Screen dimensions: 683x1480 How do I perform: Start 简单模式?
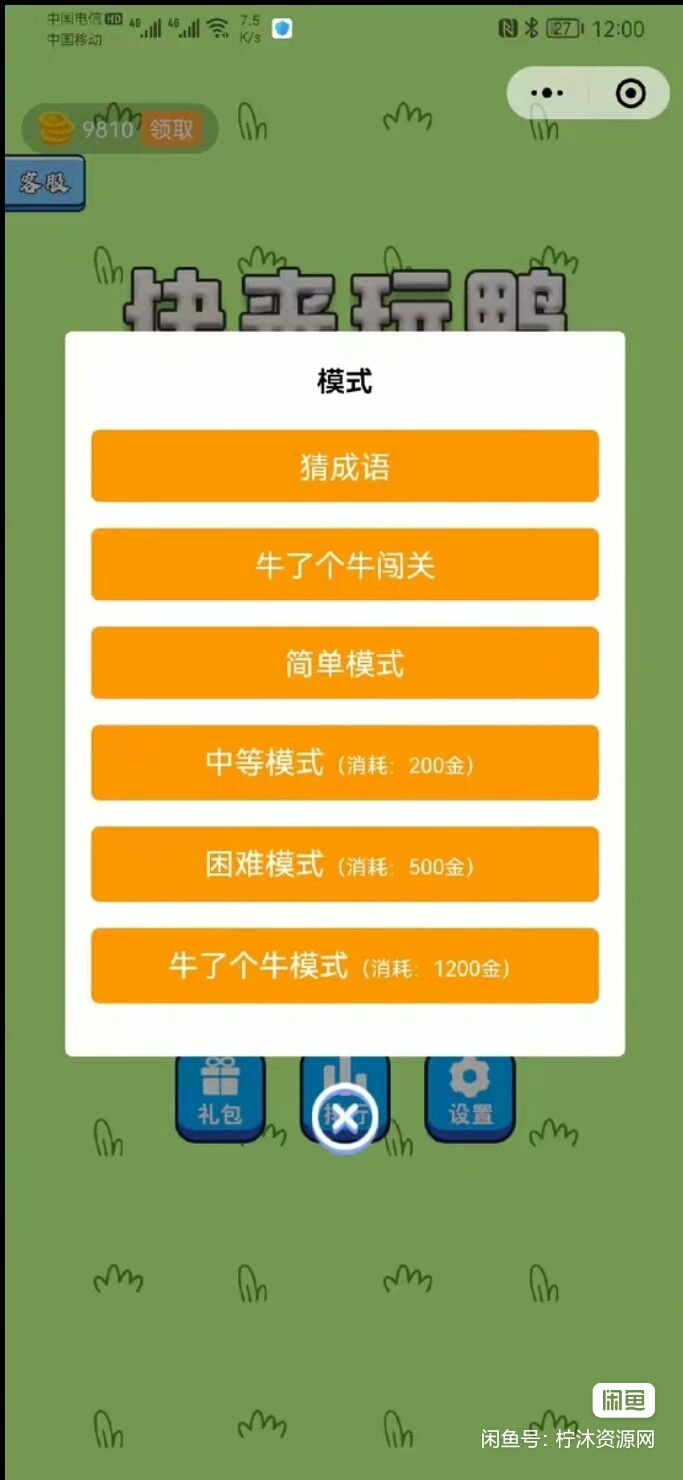point(344,663)
